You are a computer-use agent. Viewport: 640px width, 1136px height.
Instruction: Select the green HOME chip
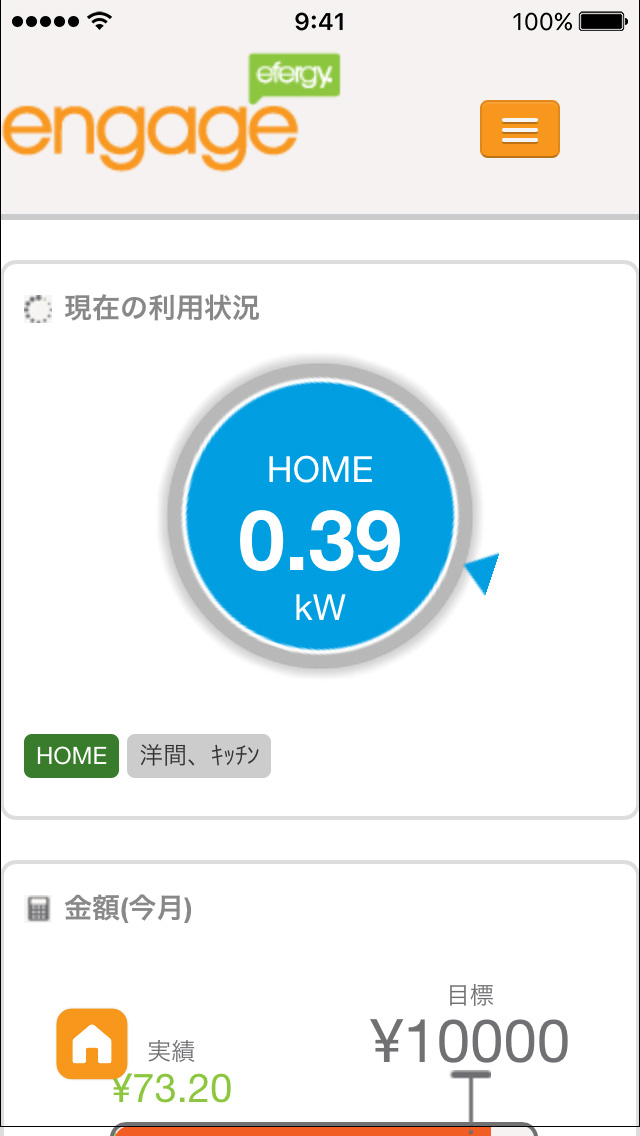(72, 756)
